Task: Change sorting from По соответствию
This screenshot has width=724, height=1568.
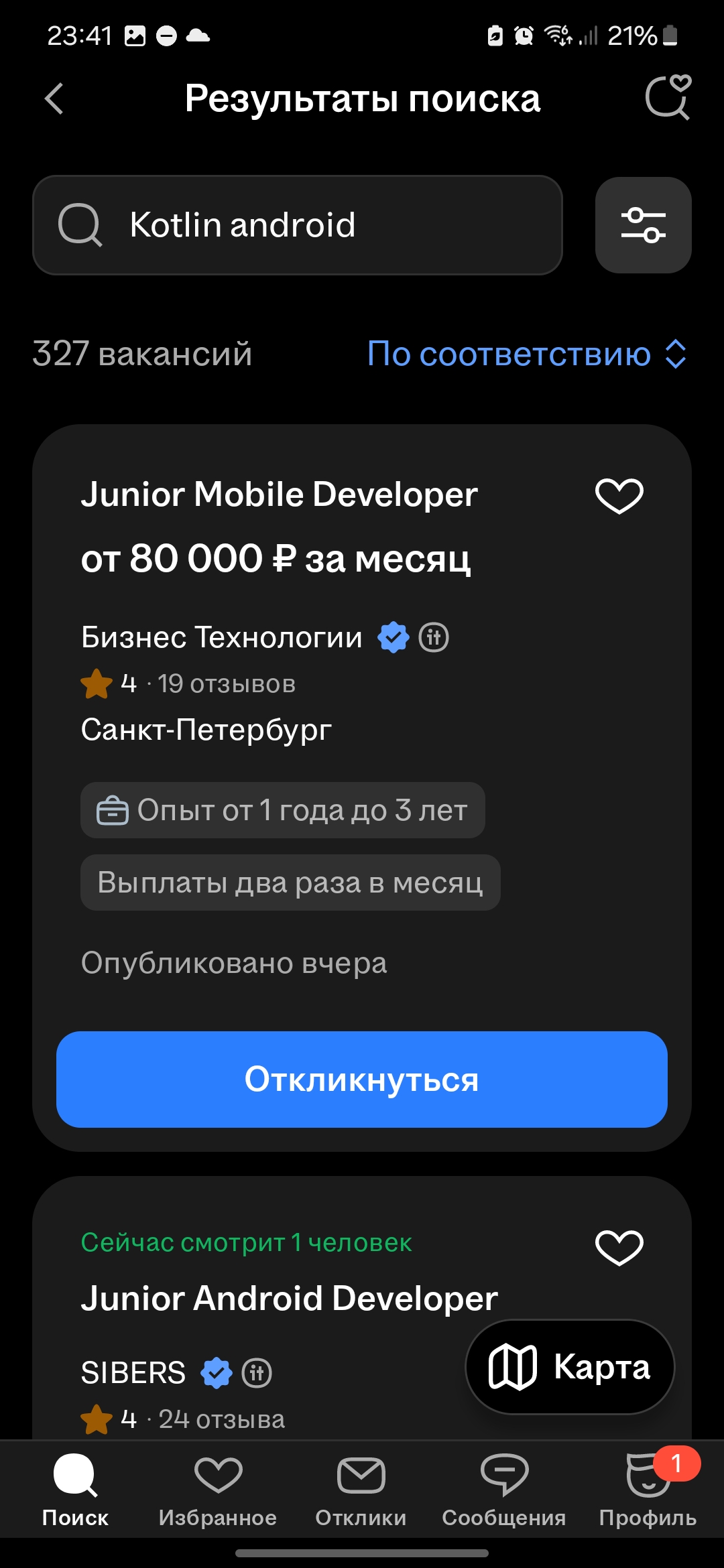Action: 527,354
